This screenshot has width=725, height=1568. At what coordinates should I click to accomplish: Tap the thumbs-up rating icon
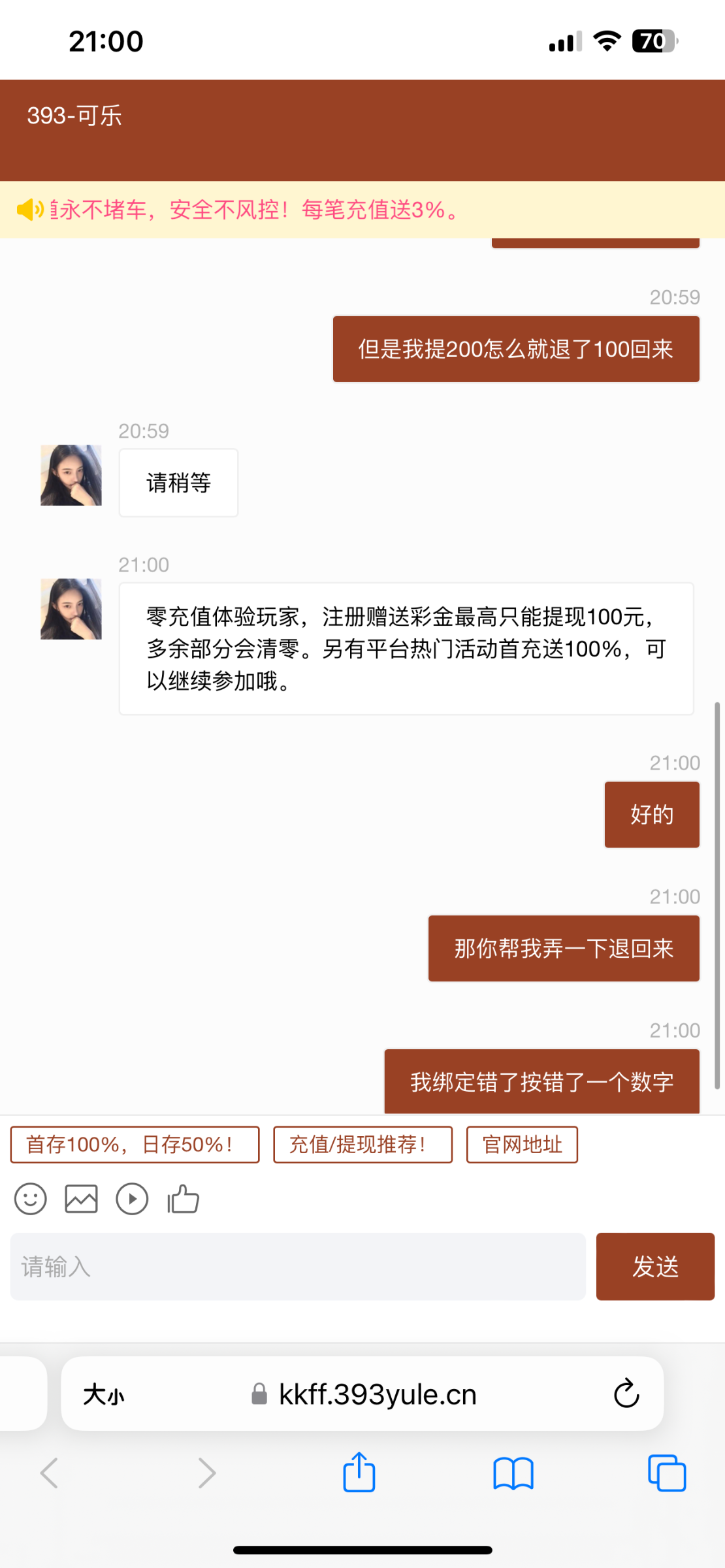(183, 1200)
